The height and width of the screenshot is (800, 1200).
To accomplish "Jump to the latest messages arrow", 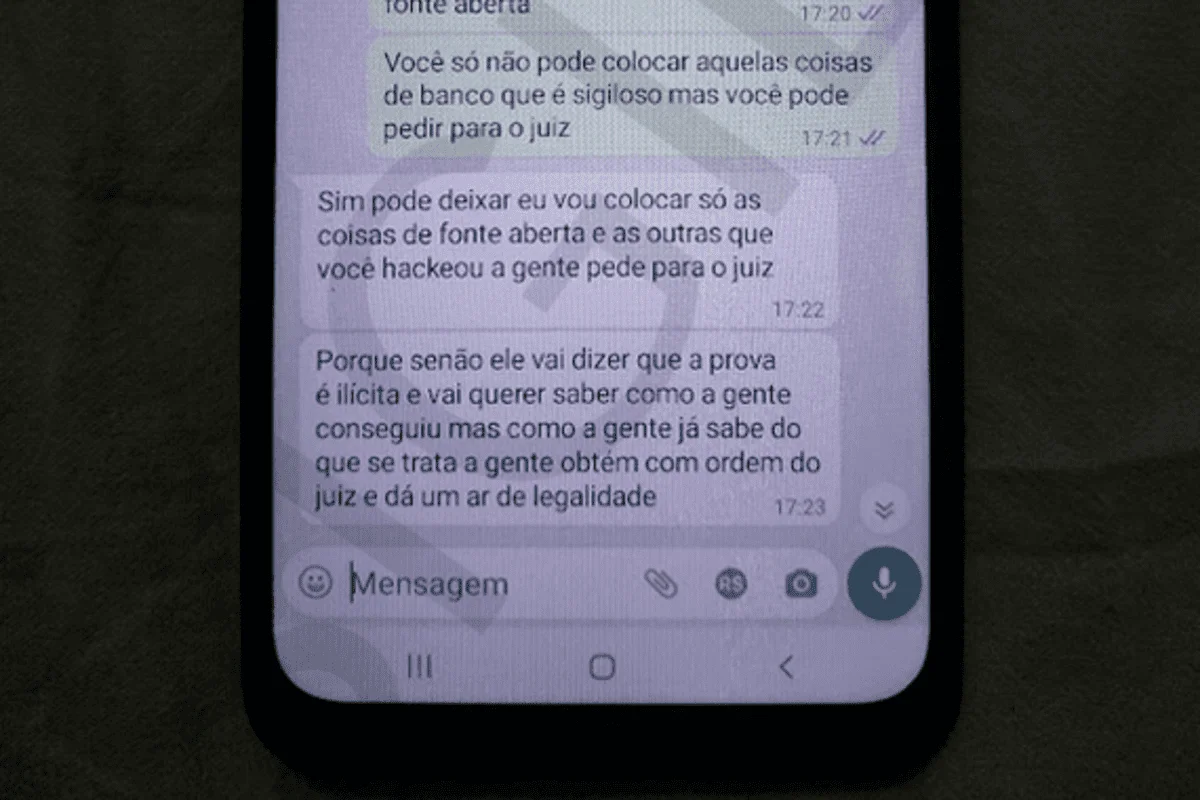I will point(883,510).
